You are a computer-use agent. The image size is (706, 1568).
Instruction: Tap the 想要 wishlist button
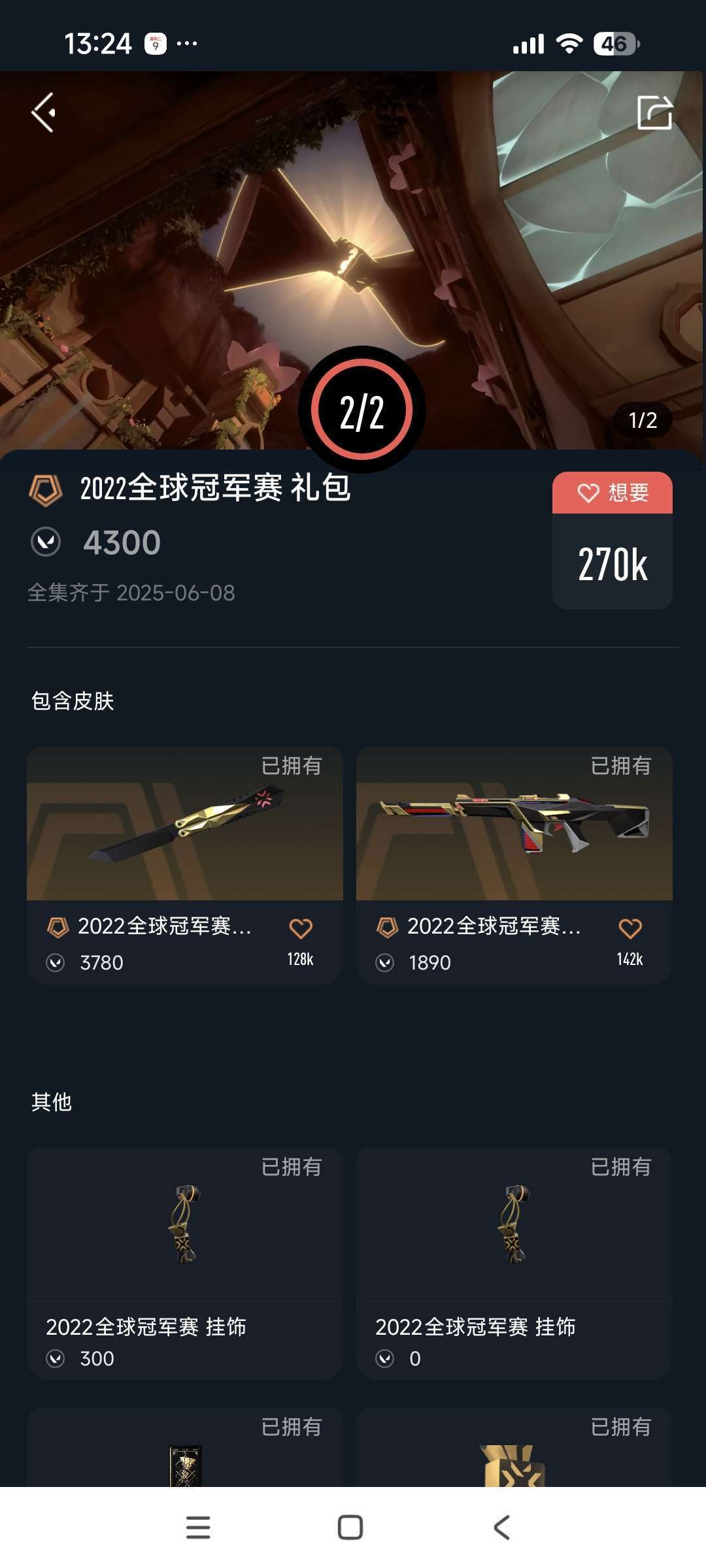pos(613,493)
